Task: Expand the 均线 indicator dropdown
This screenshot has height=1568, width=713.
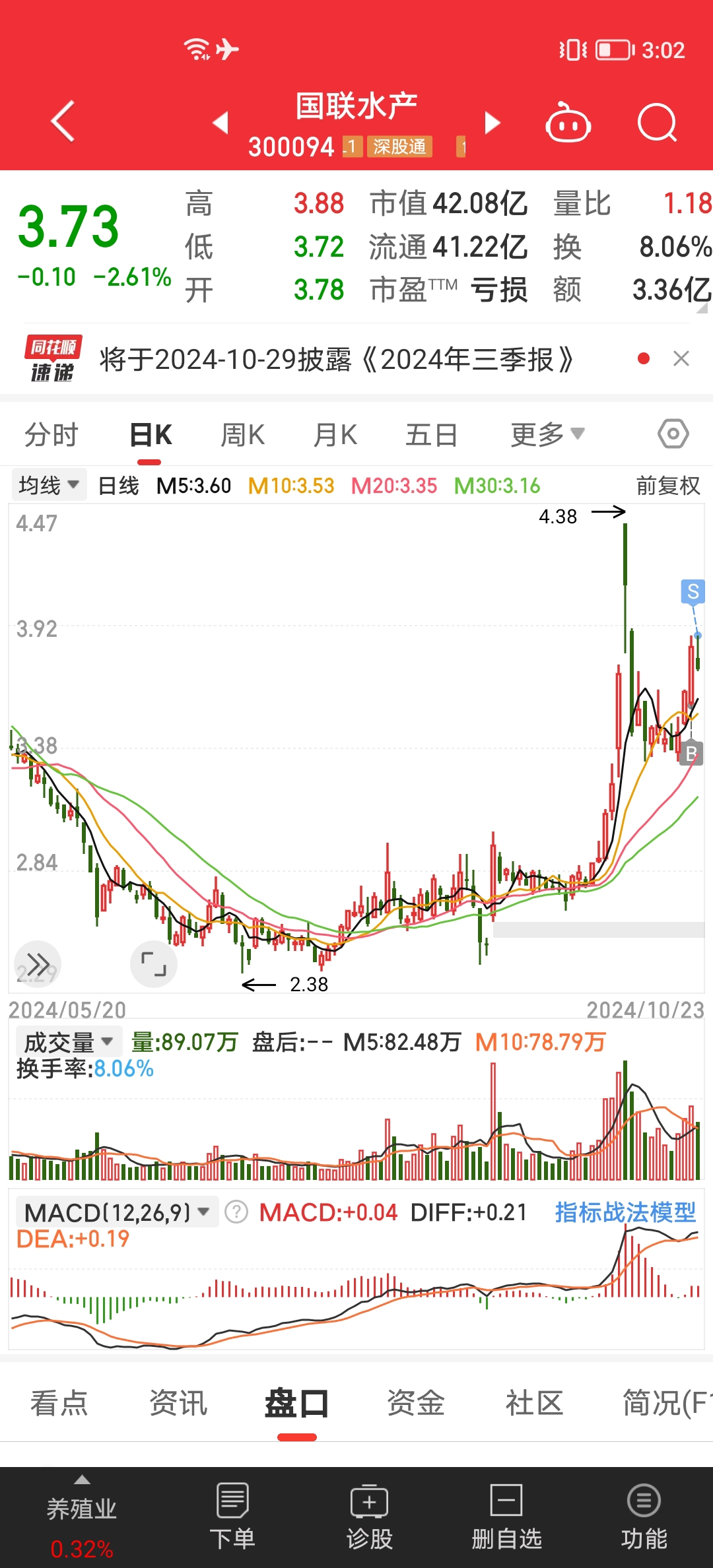Action: (49, 486)
